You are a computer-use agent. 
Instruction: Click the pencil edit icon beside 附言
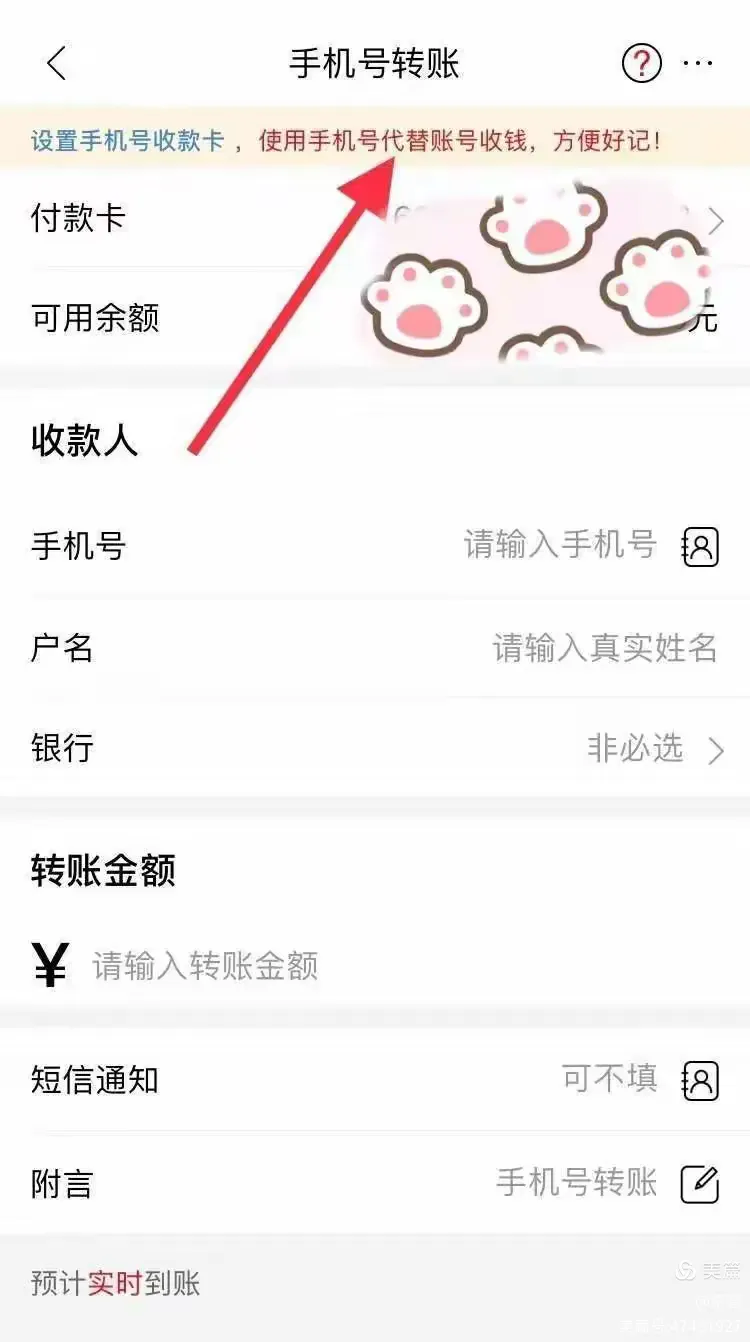[x=701, y=1185]
